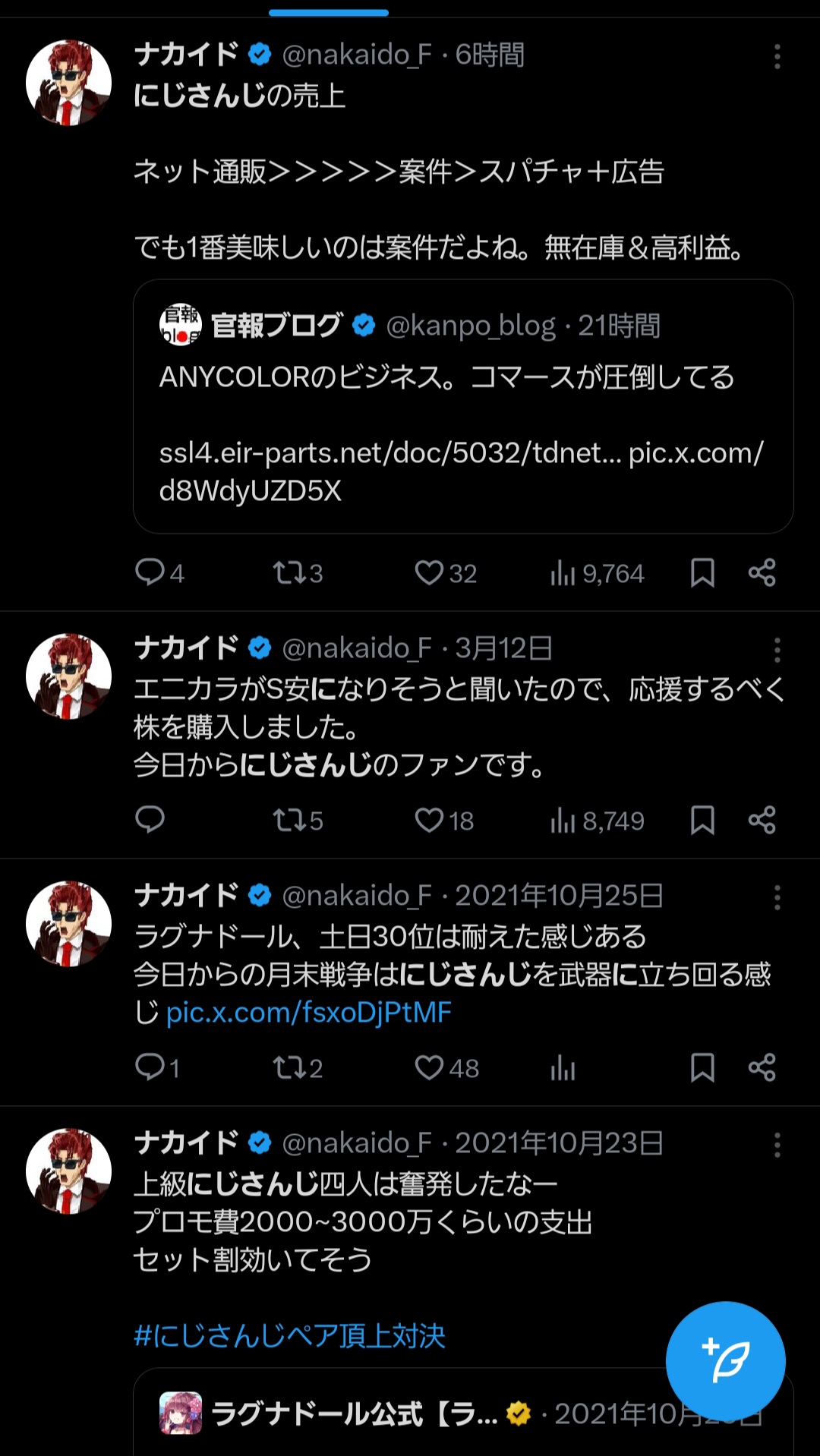Open overflow menu on October 23, 2021 post
This screenshot has height=1456, width=820.
[x=777, y=1146]
